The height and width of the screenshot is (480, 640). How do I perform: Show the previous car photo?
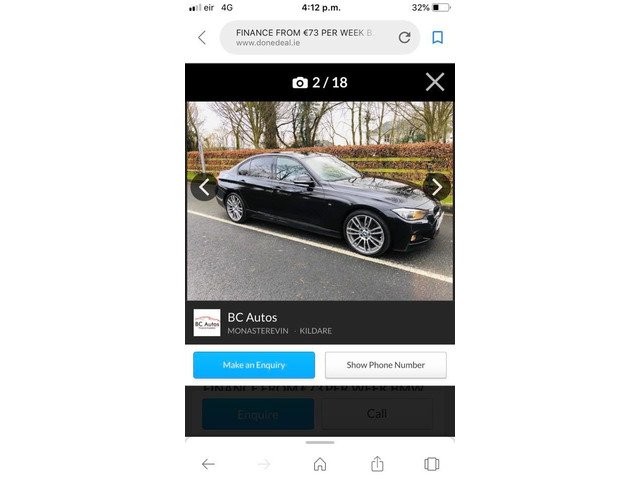pos(204,187)
